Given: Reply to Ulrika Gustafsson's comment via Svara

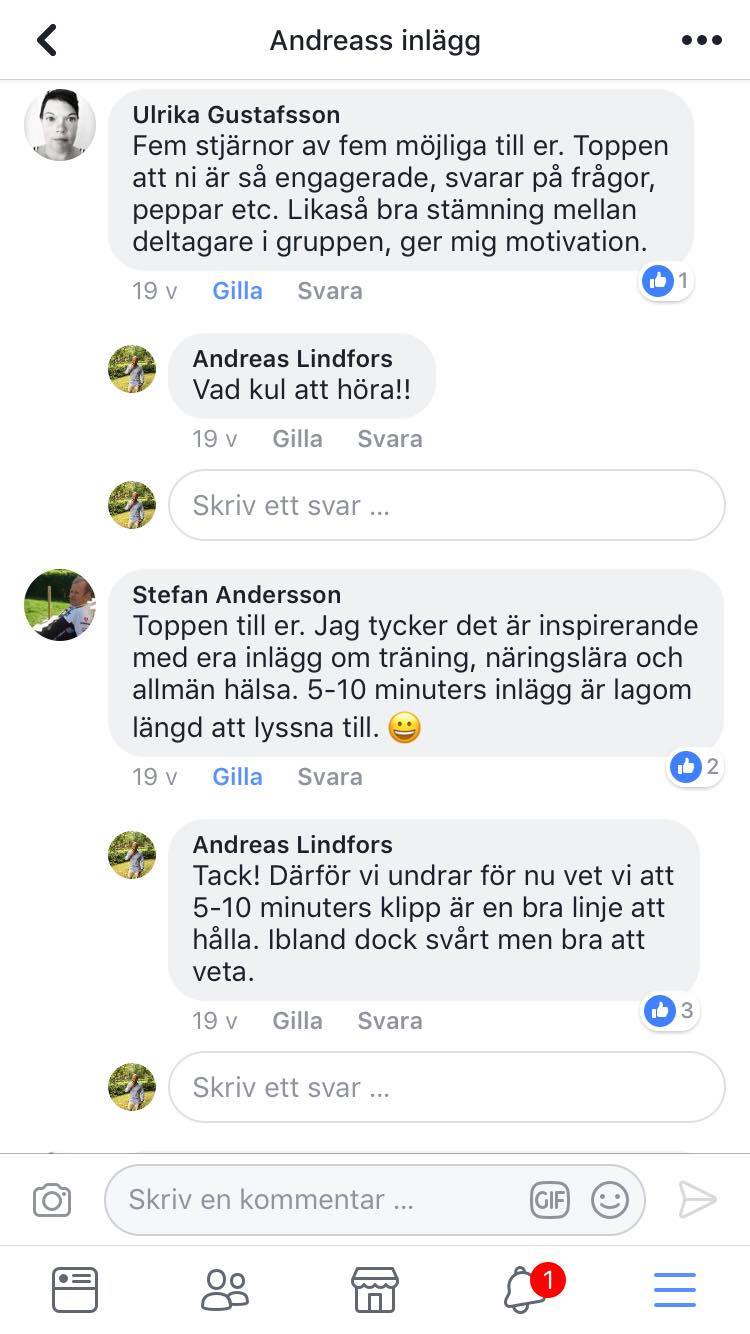Looking at the screenshot, I should pos(329,291).
